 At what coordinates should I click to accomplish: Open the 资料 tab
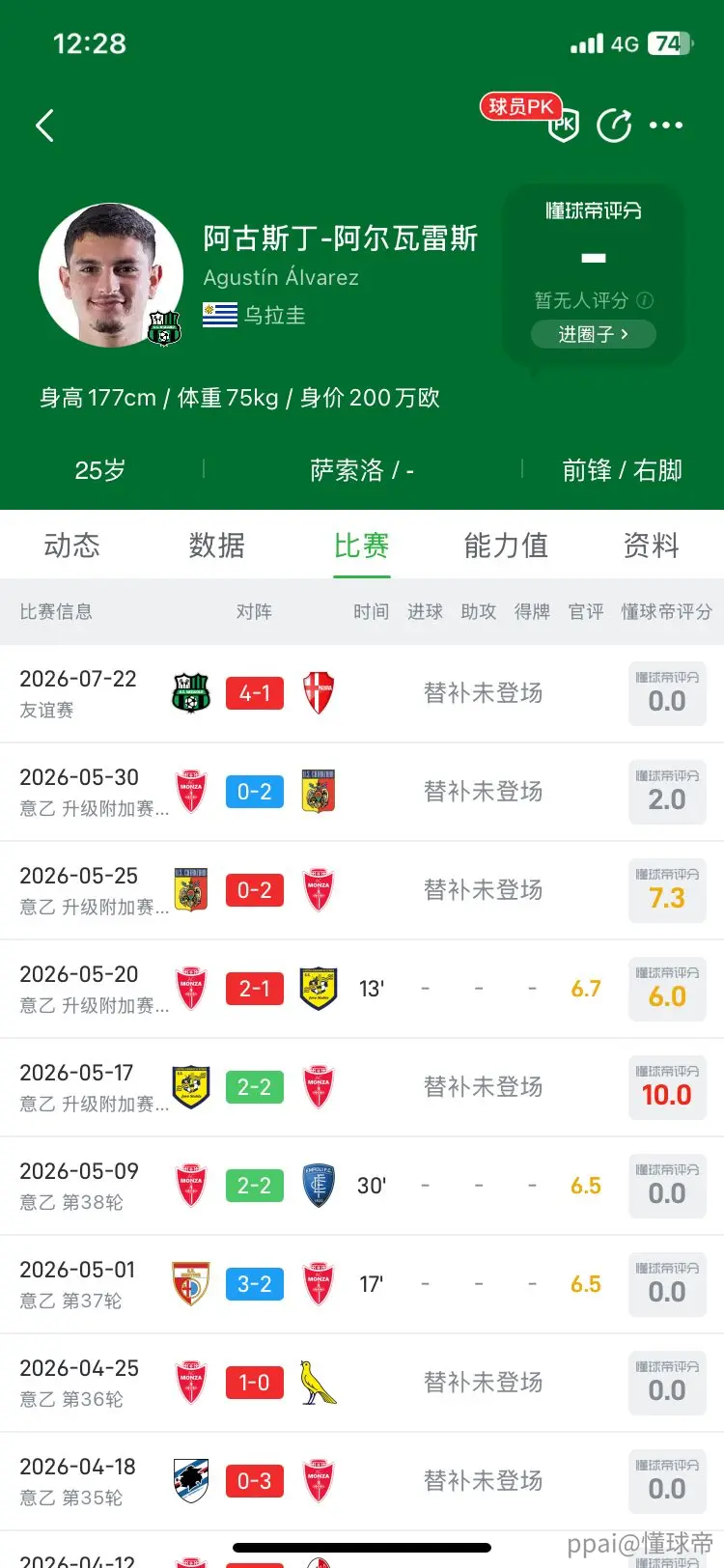tap(652, 546)
